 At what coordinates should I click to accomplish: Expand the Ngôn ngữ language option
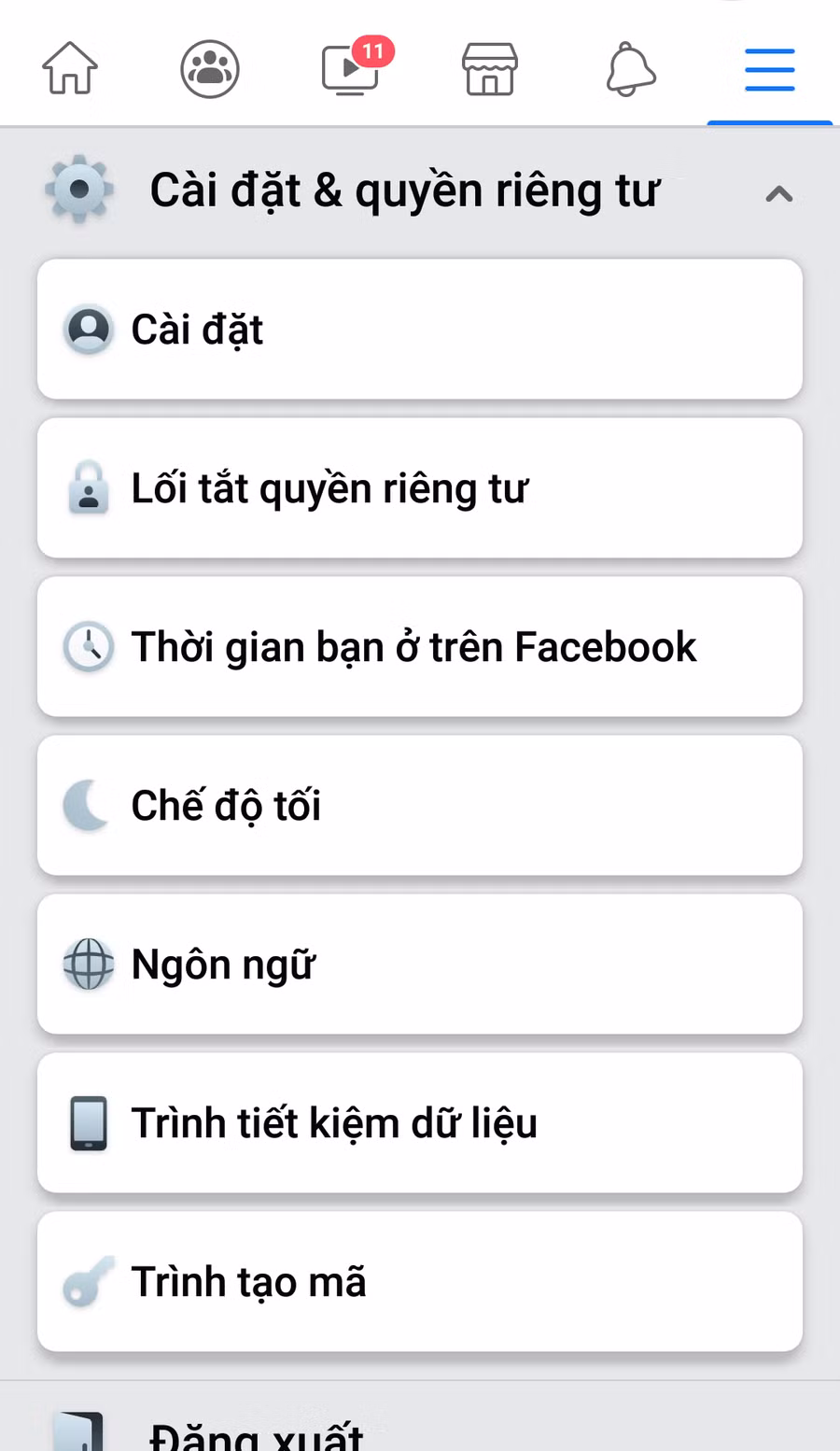[420, 964]
